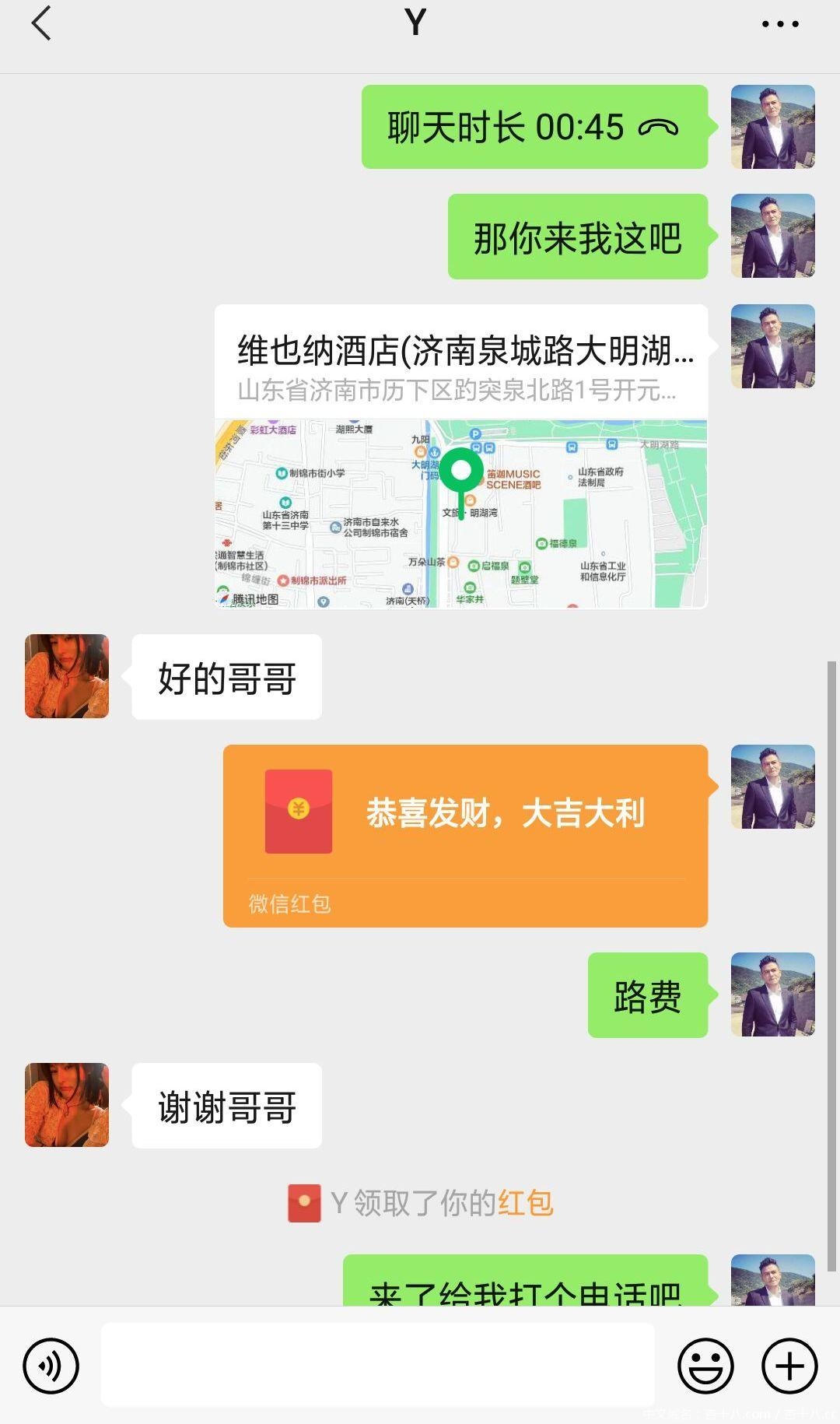Open the emoji sticker panel

point(705,1366)
